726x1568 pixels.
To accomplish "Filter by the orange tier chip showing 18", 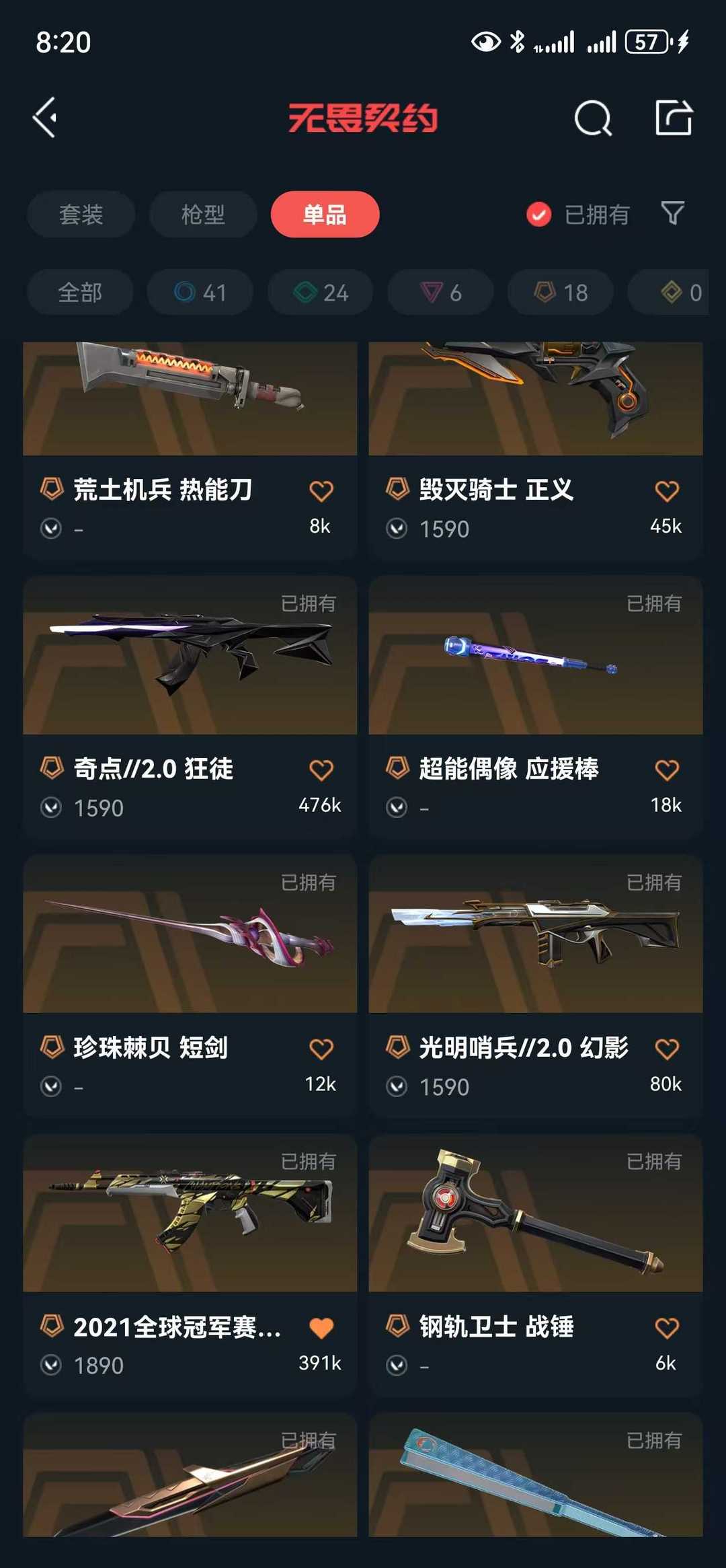I will pos(560,293).
